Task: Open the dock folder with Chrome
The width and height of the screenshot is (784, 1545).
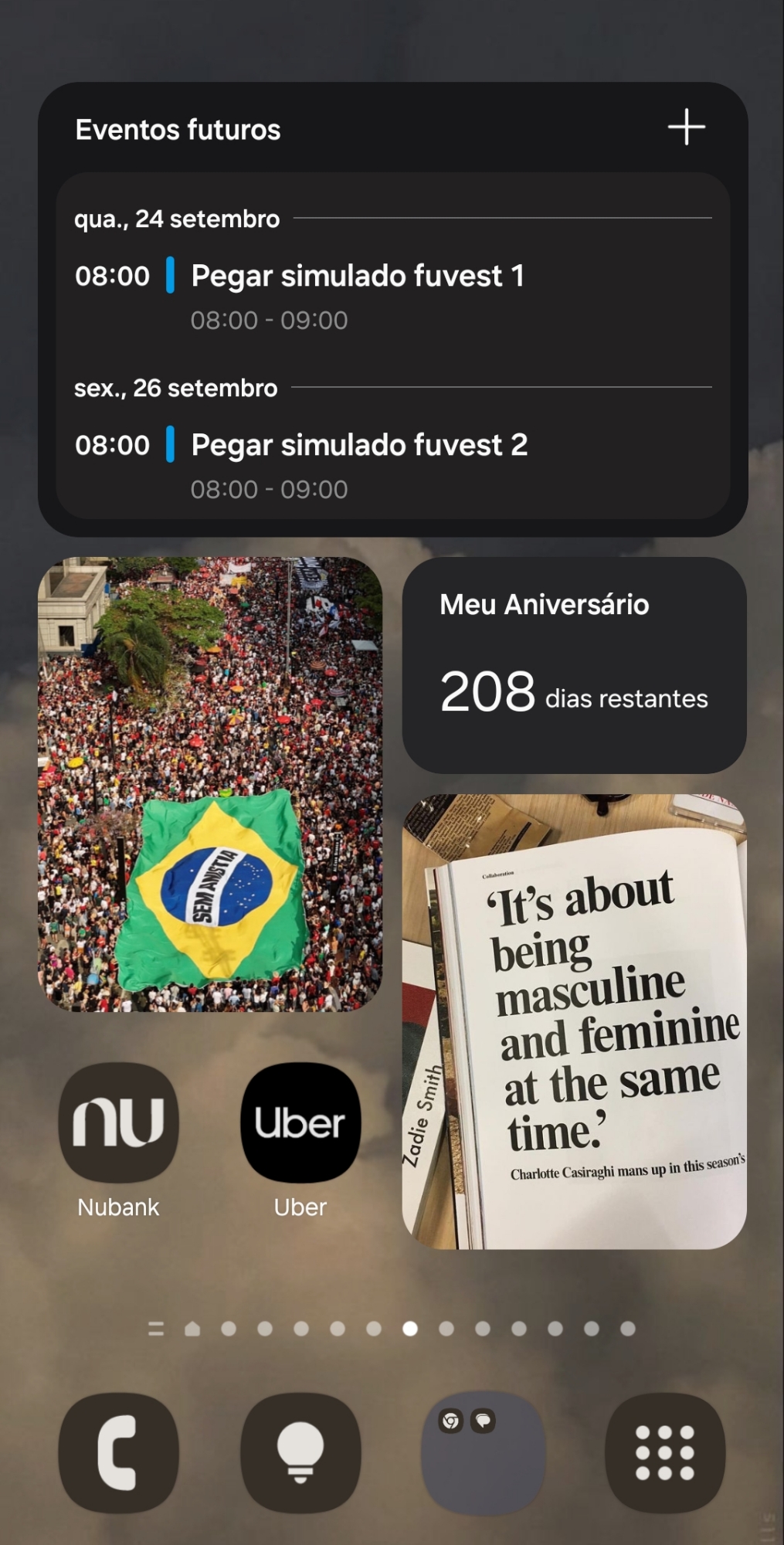Action: pos(483,1452)
